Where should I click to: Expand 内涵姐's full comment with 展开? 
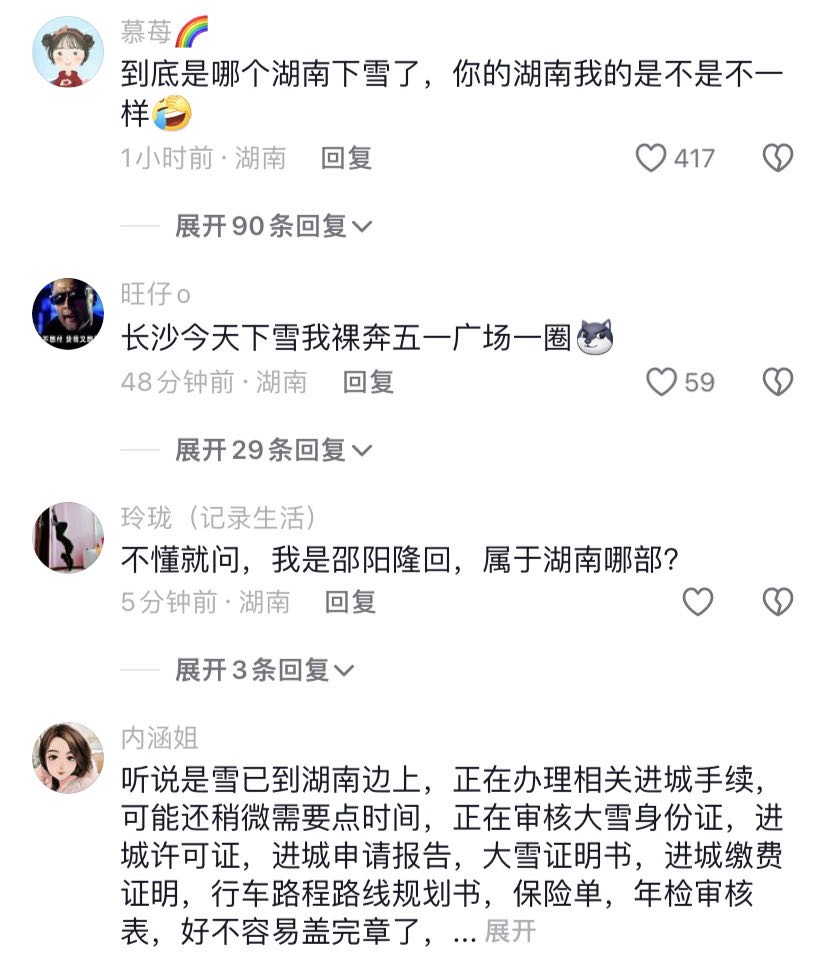coord(510,932)
